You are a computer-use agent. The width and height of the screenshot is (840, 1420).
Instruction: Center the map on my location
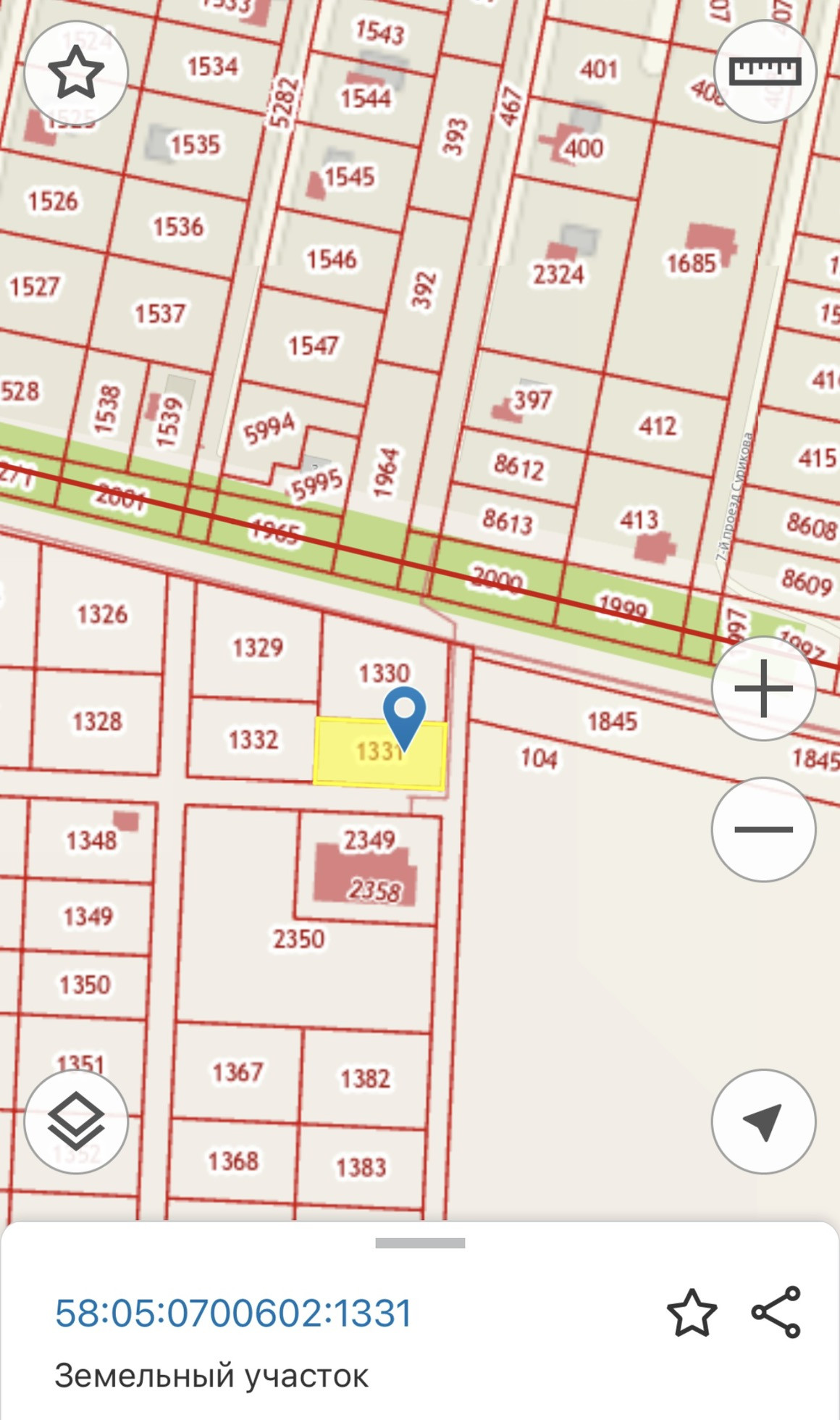tap(763, 1122)
